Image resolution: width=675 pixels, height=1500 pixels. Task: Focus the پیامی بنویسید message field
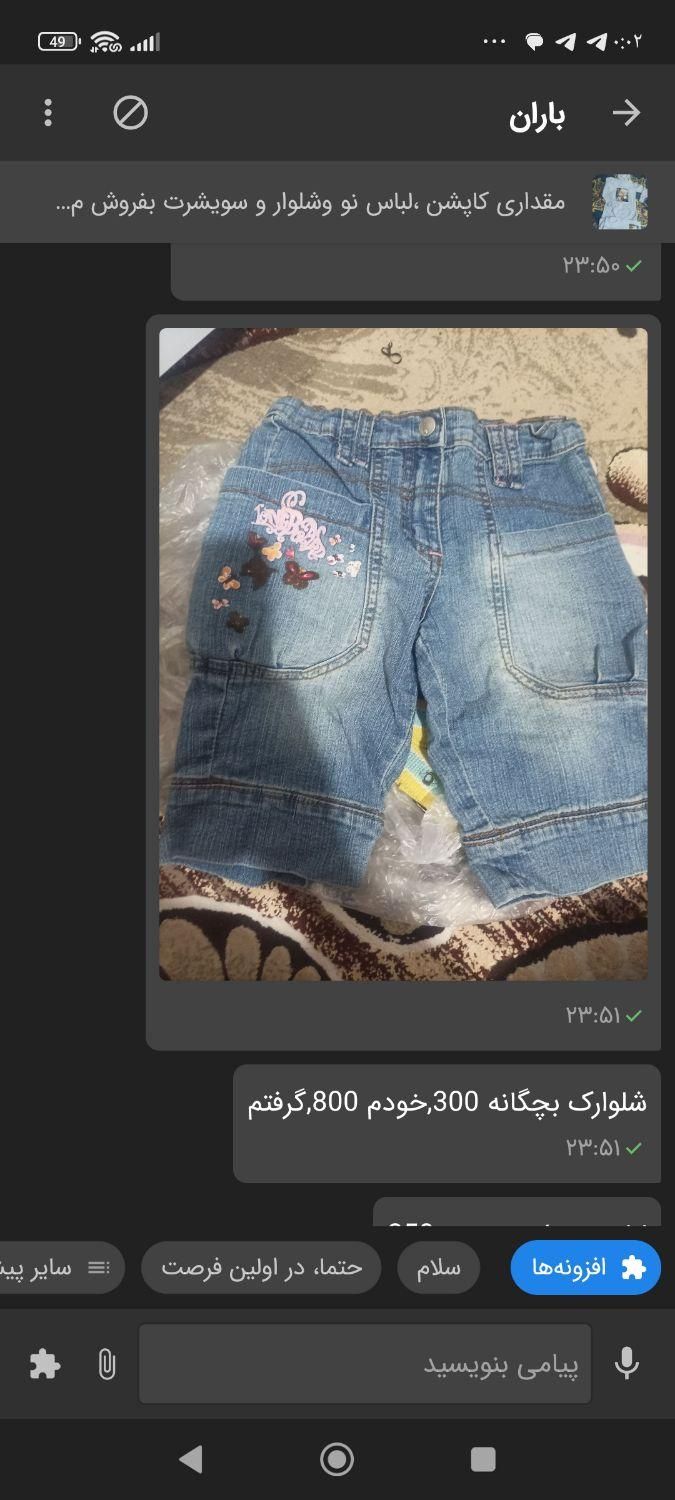coord(365,1364)
